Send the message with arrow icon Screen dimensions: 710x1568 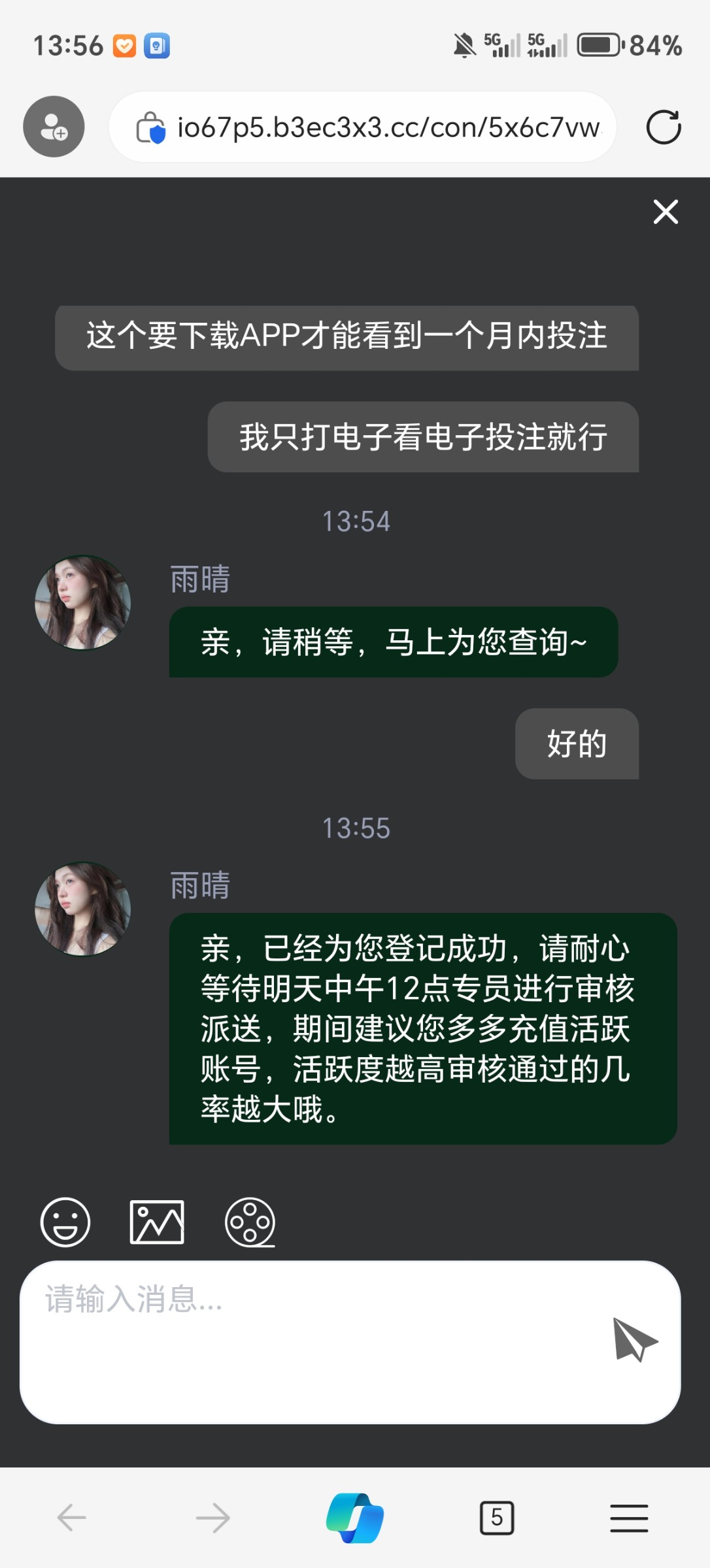pos(634,1339)
